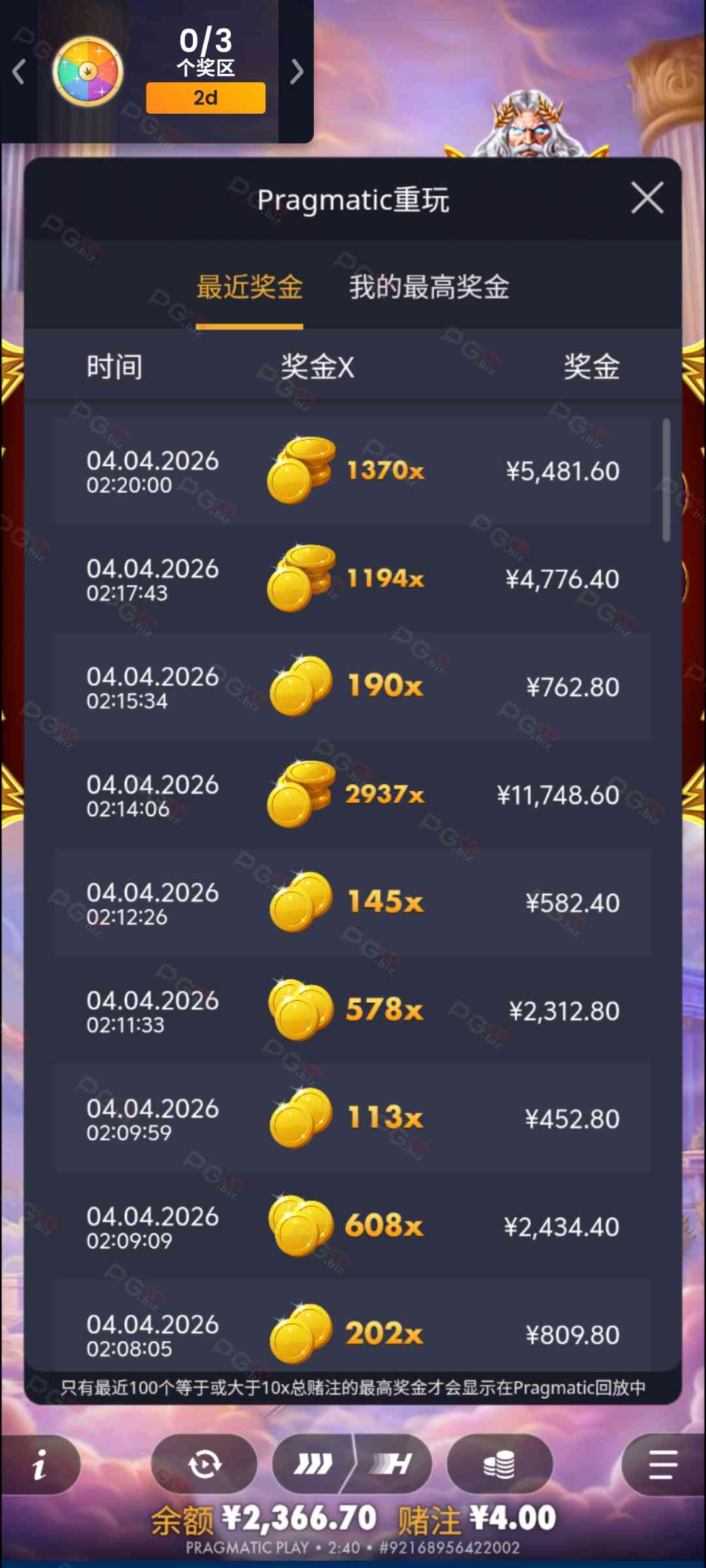Play back the 190x win entry
Image resolution: width=706 pixels, height=1568 pixels.
point(353,687)
